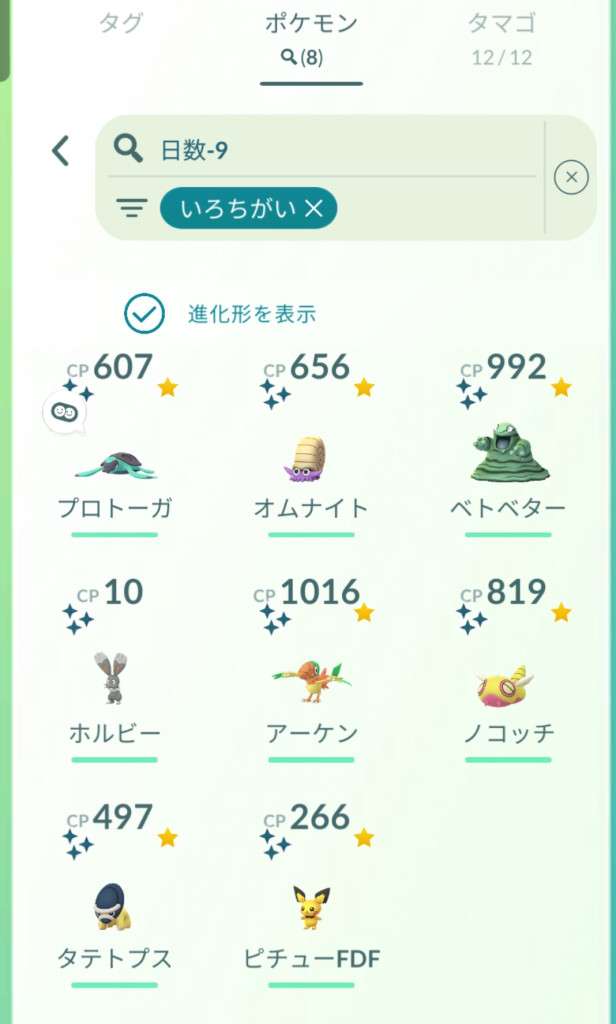Open the filter options icon
This screenshot has width=616, height=1024.
tap(131, 208)
